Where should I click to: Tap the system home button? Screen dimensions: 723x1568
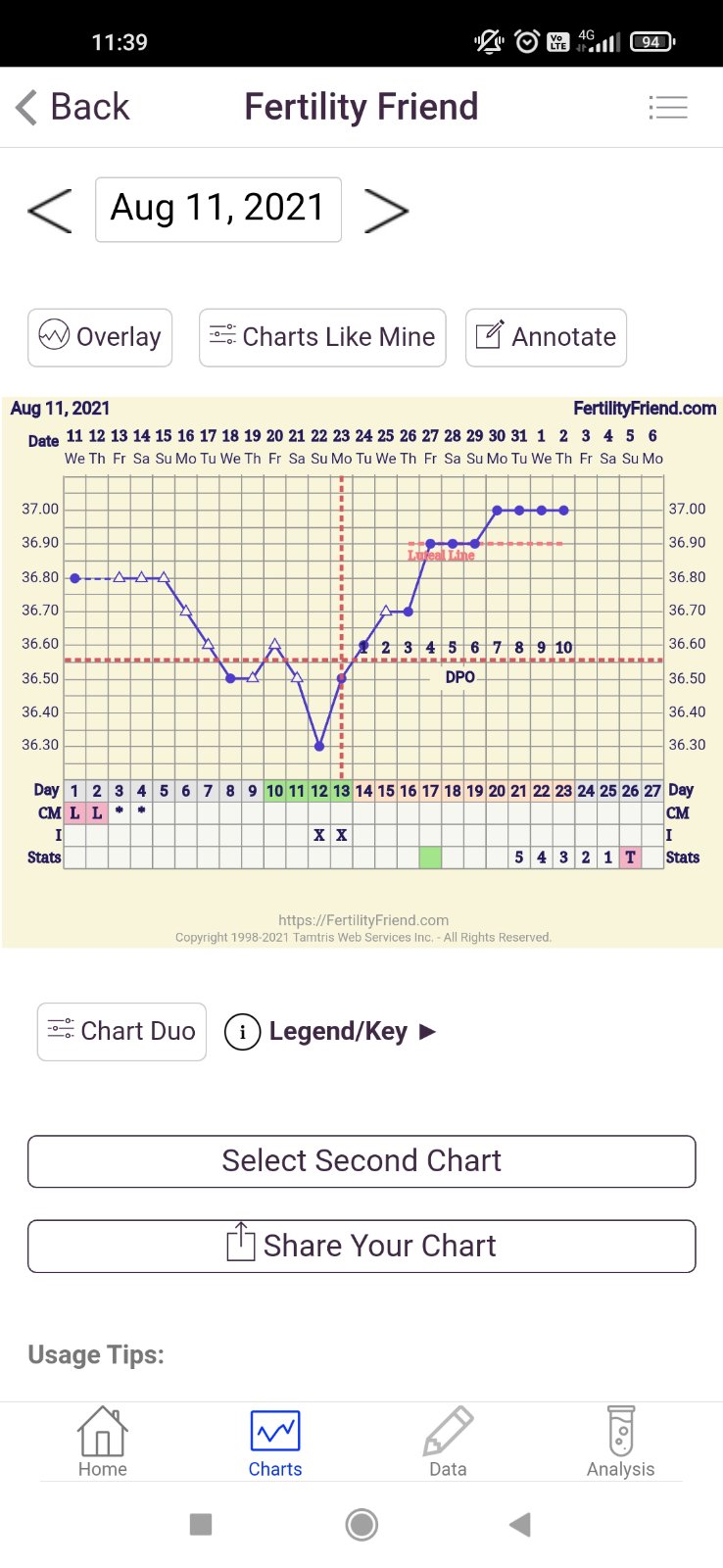[x=361, y=1524]
